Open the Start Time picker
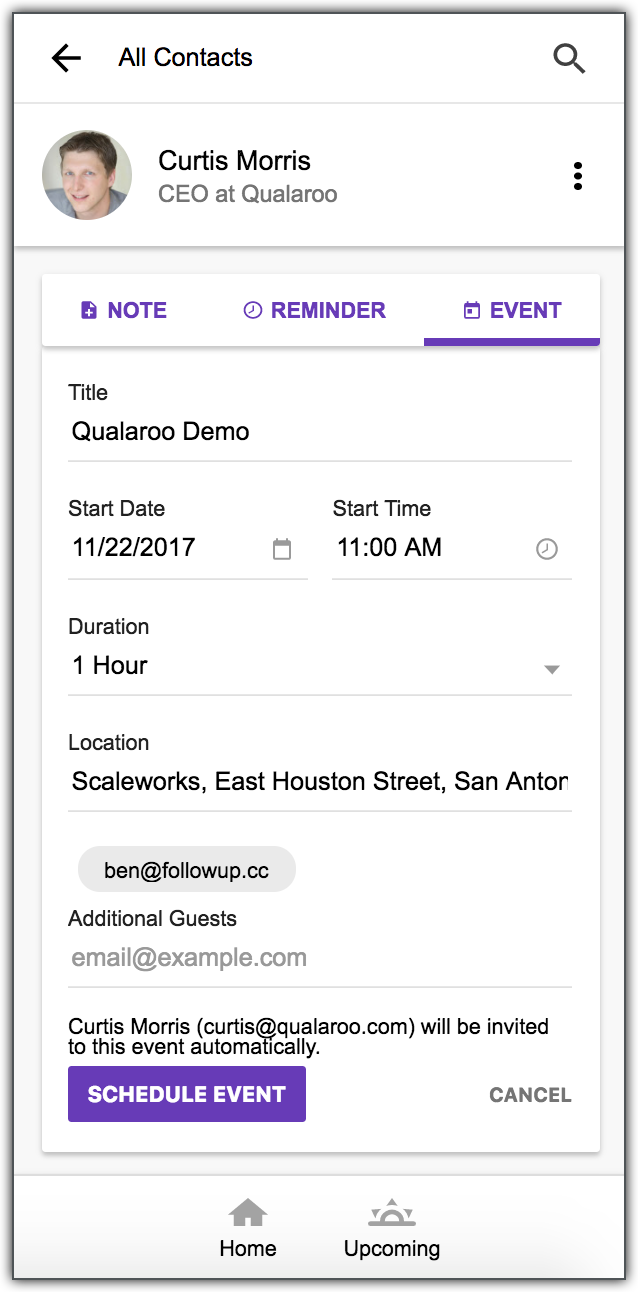Screen dimensions: 638x1292 [x=546, y=549]
